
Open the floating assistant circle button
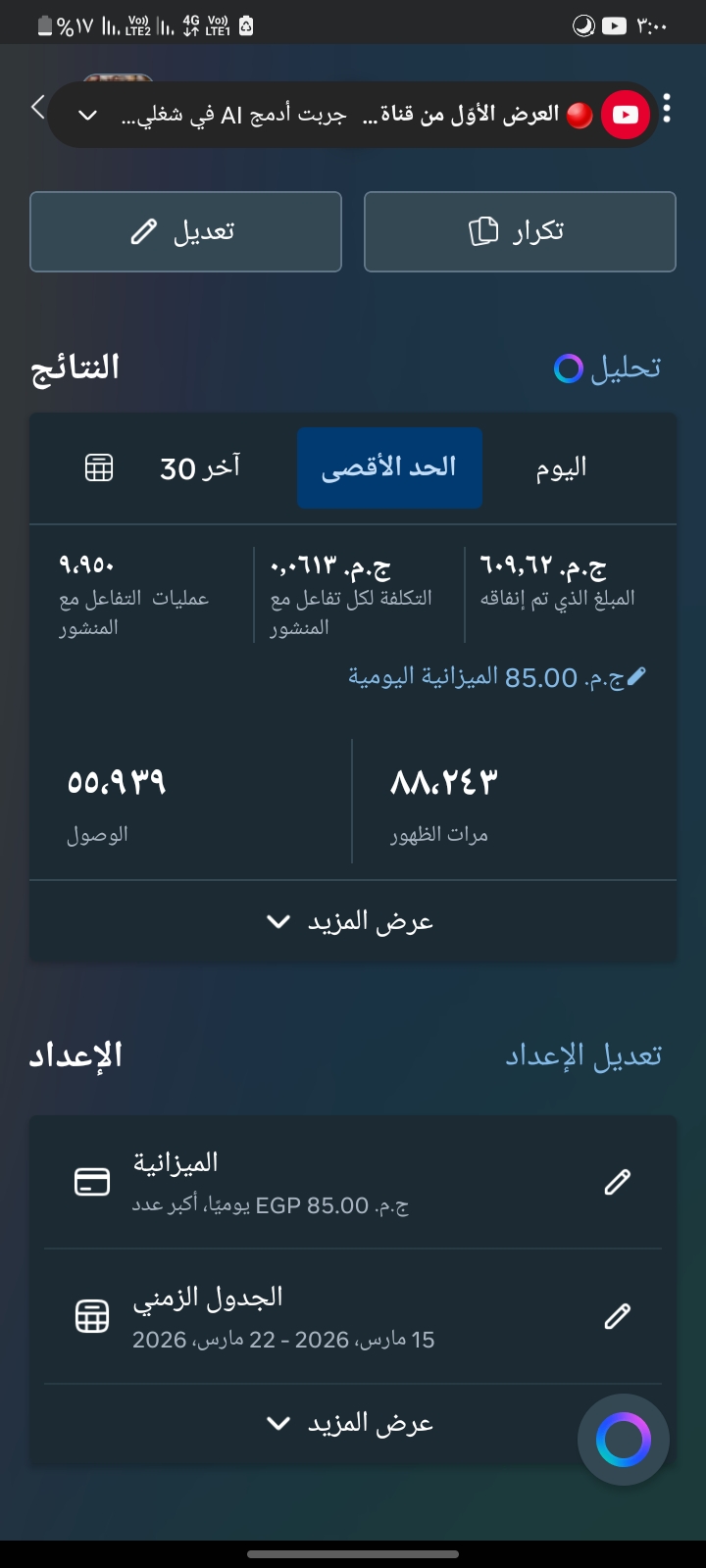[x=624, y=1440]
